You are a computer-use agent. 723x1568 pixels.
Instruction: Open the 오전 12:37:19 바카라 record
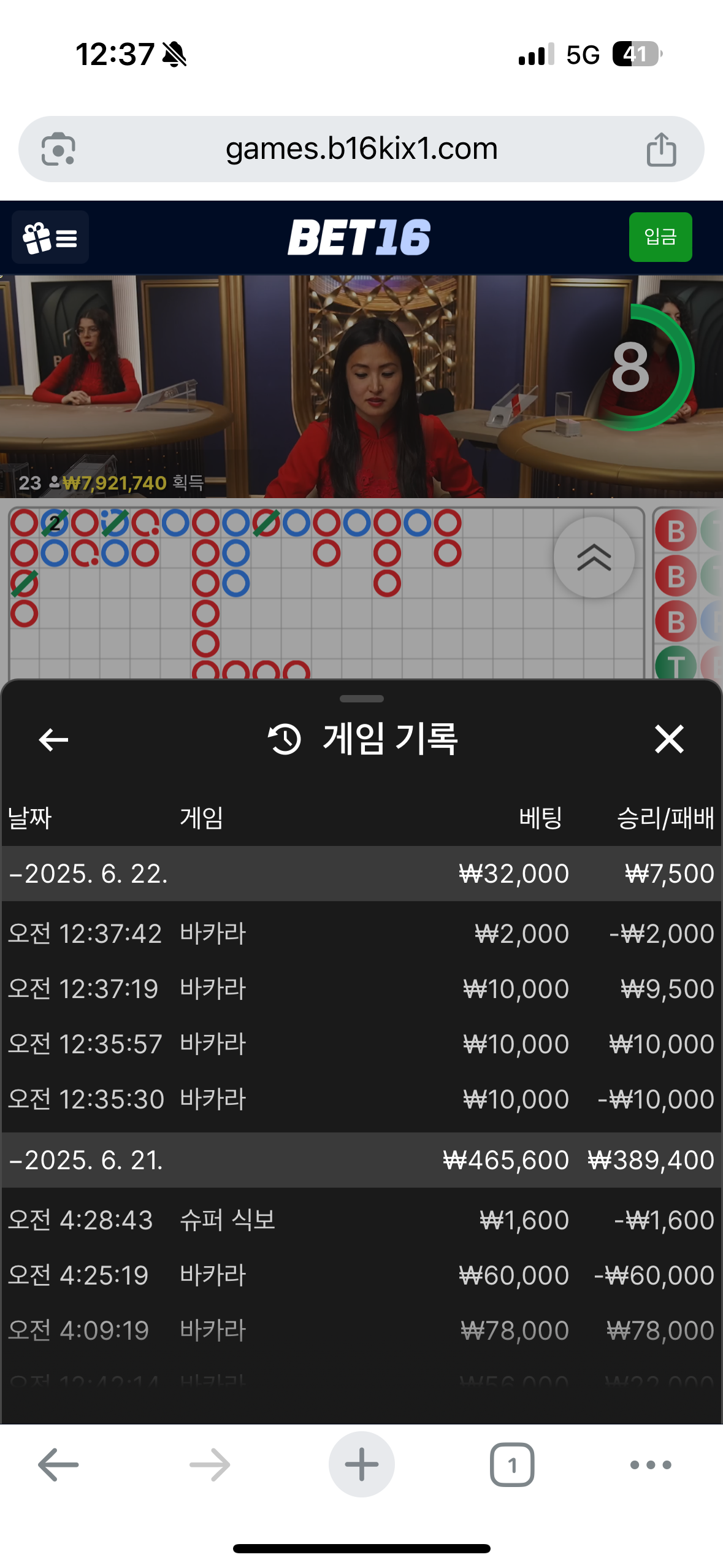(x=361, y=989)
